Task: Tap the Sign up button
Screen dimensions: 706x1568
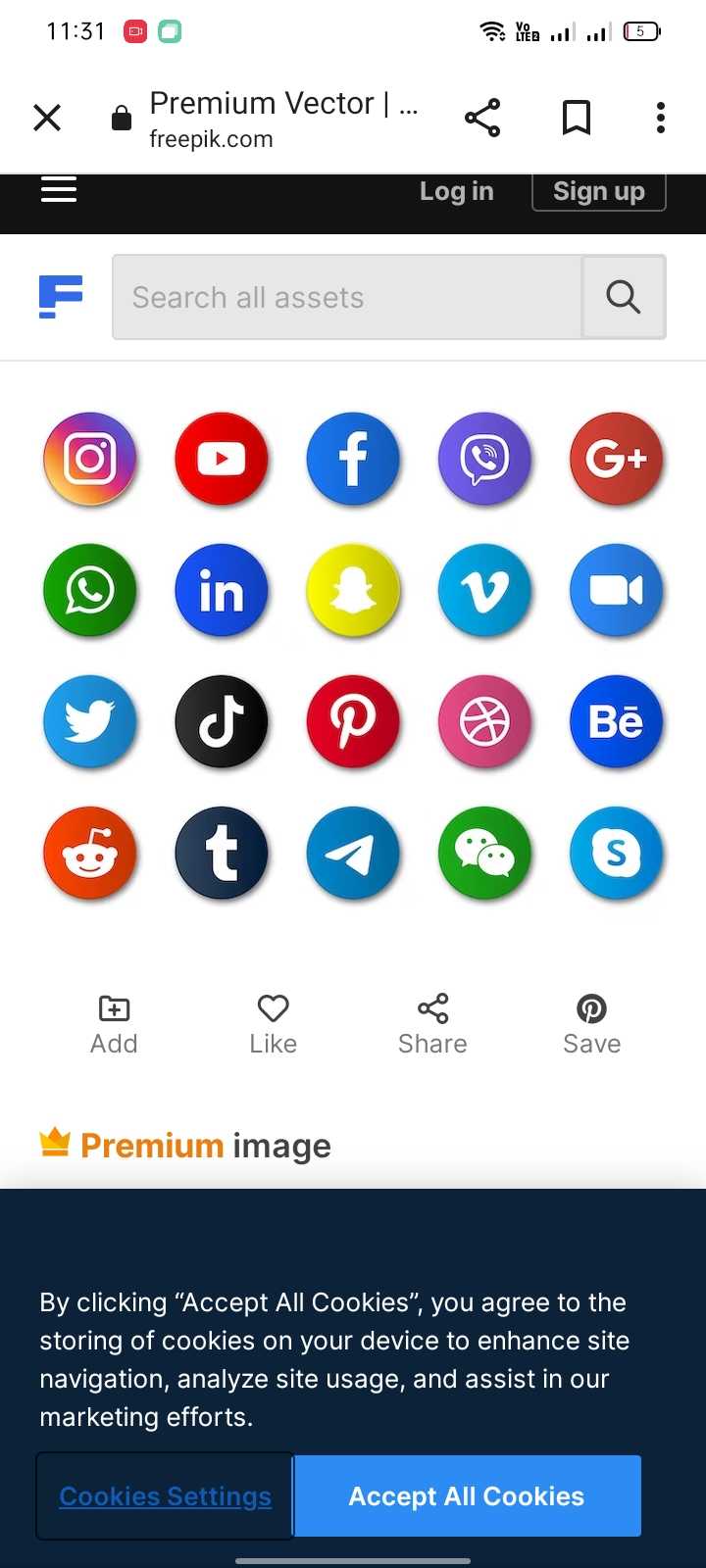Action: pos(599,191)
